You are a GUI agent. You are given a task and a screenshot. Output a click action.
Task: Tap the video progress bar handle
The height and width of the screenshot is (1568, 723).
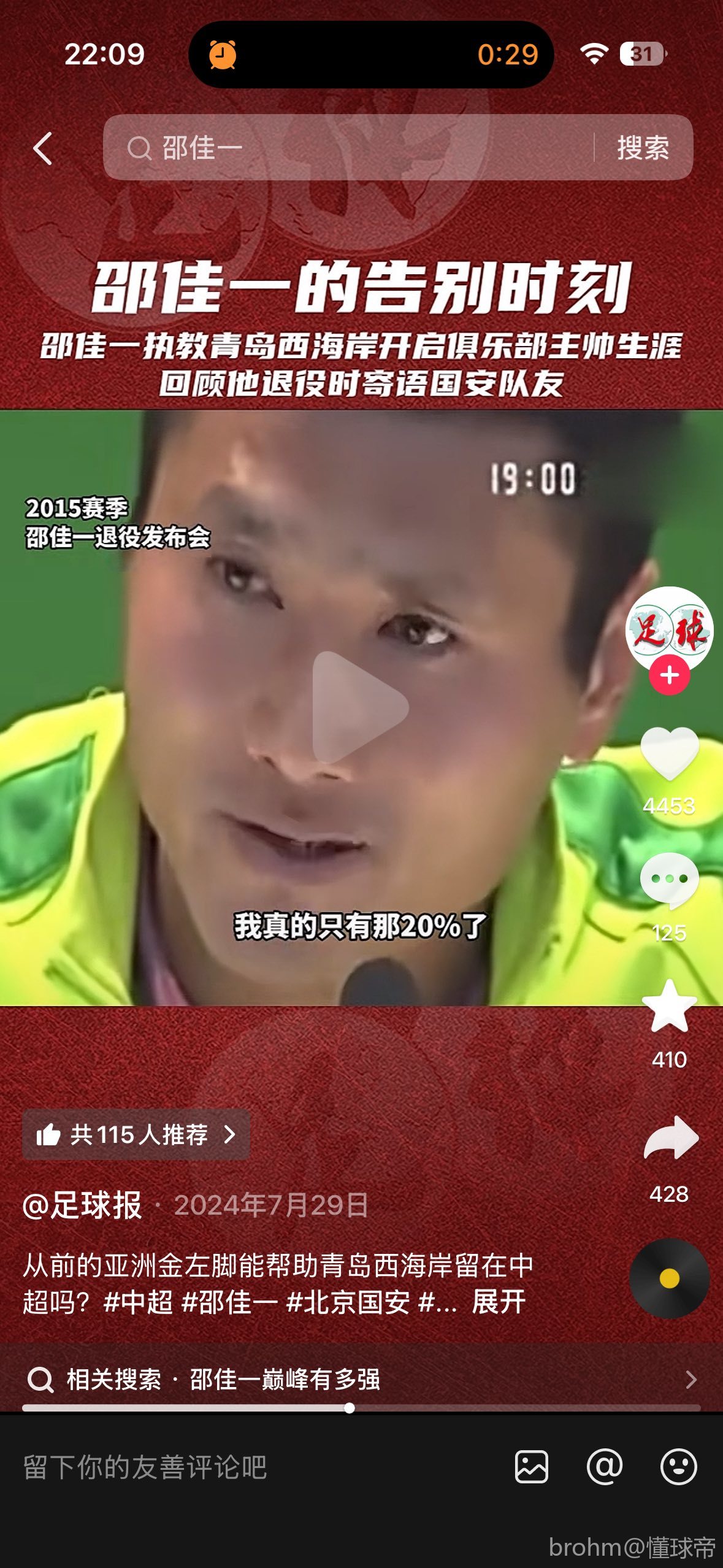pos(349,1408)
